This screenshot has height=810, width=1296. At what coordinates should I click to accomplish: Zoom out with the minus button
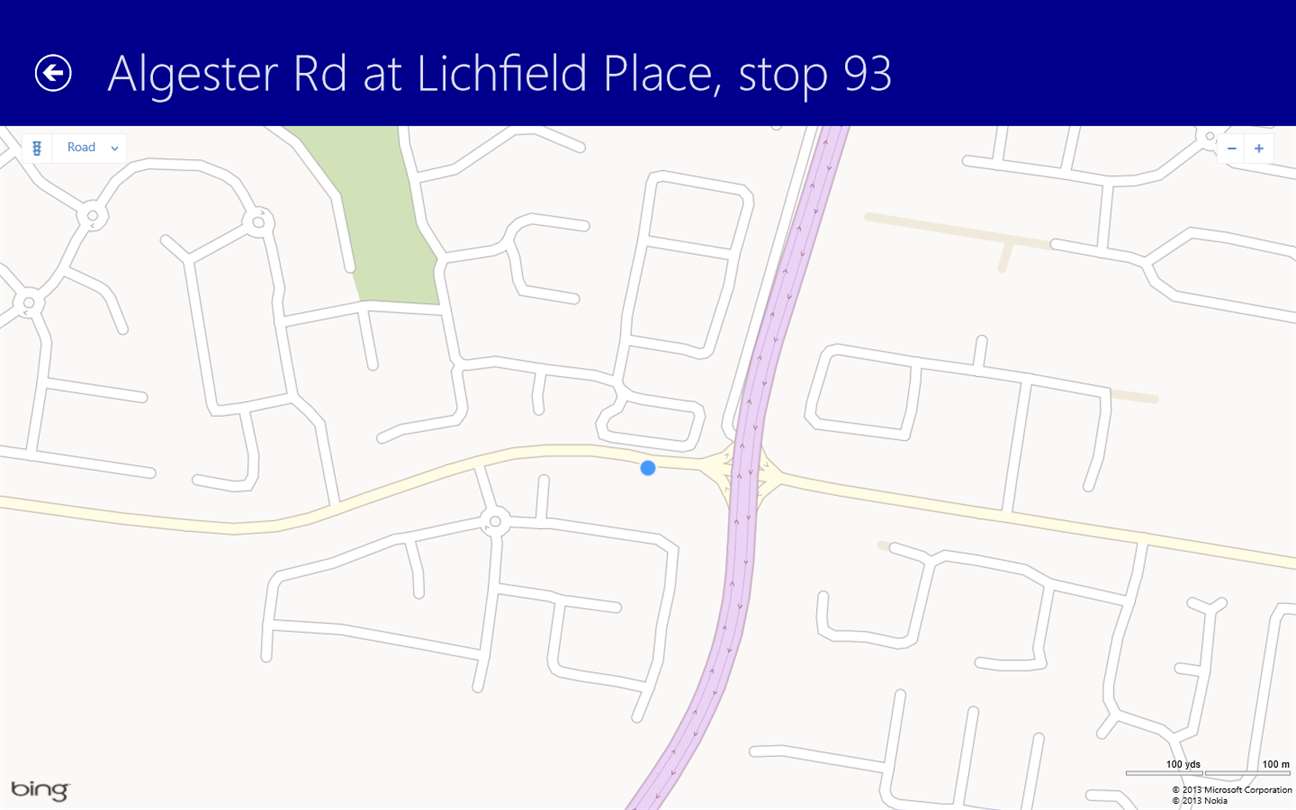(1232, 148)
